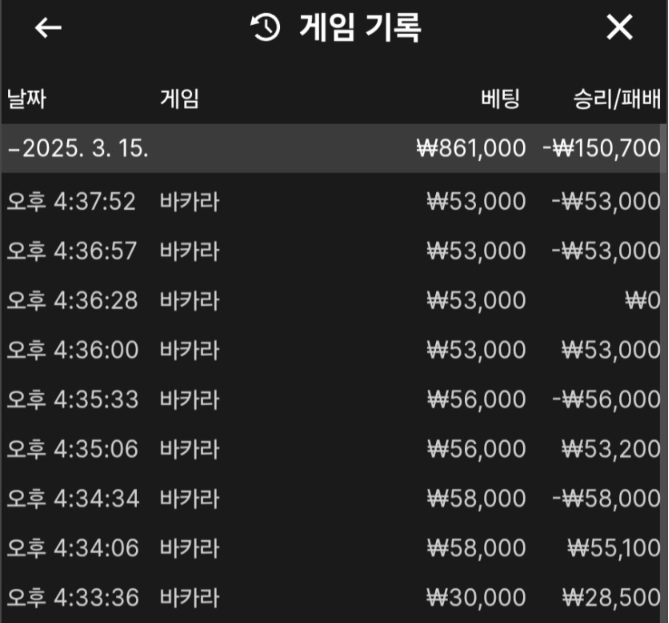Screen dimensions: 669x623
Task: Open the 오후 4:35:33 바카라 record
Action: [334, 399]
